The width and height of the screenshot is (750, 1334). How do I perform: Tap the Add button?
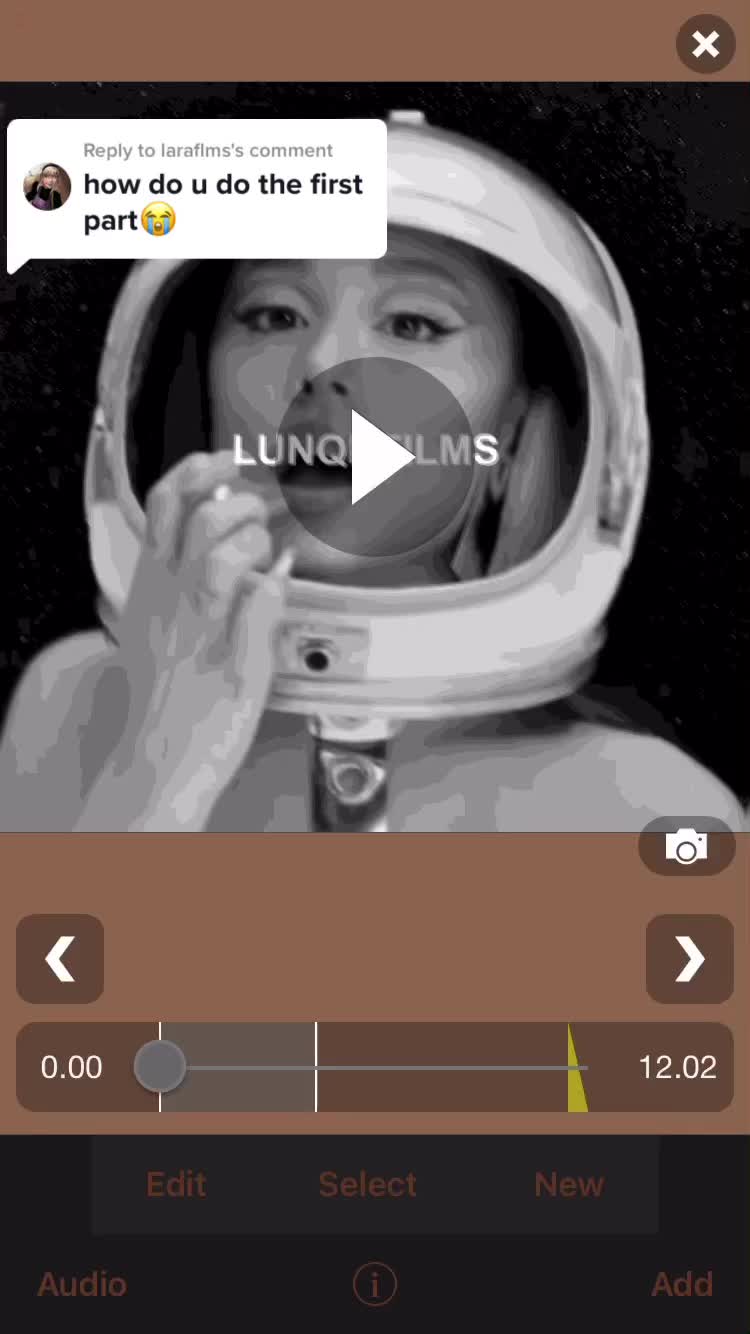682,1284
